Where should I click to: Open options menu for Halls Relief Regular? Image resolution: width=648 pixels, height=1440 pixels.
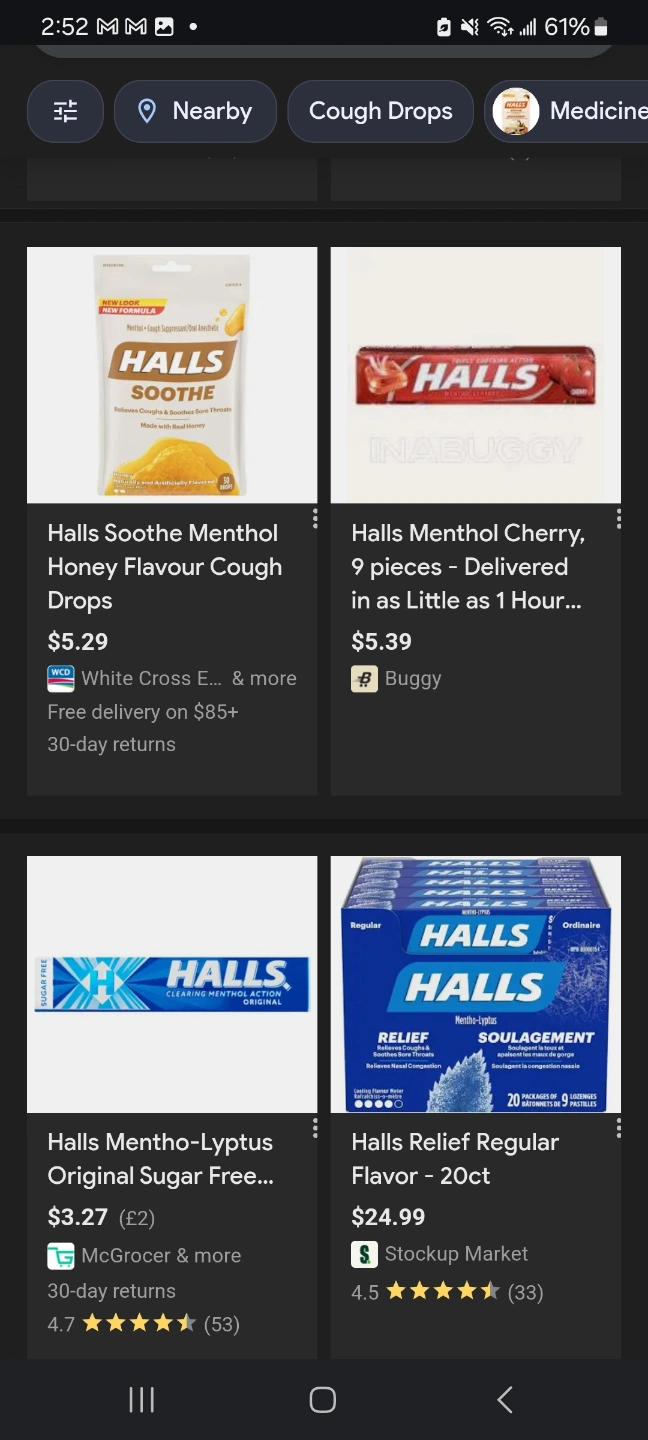click(x=619, y=1127)
